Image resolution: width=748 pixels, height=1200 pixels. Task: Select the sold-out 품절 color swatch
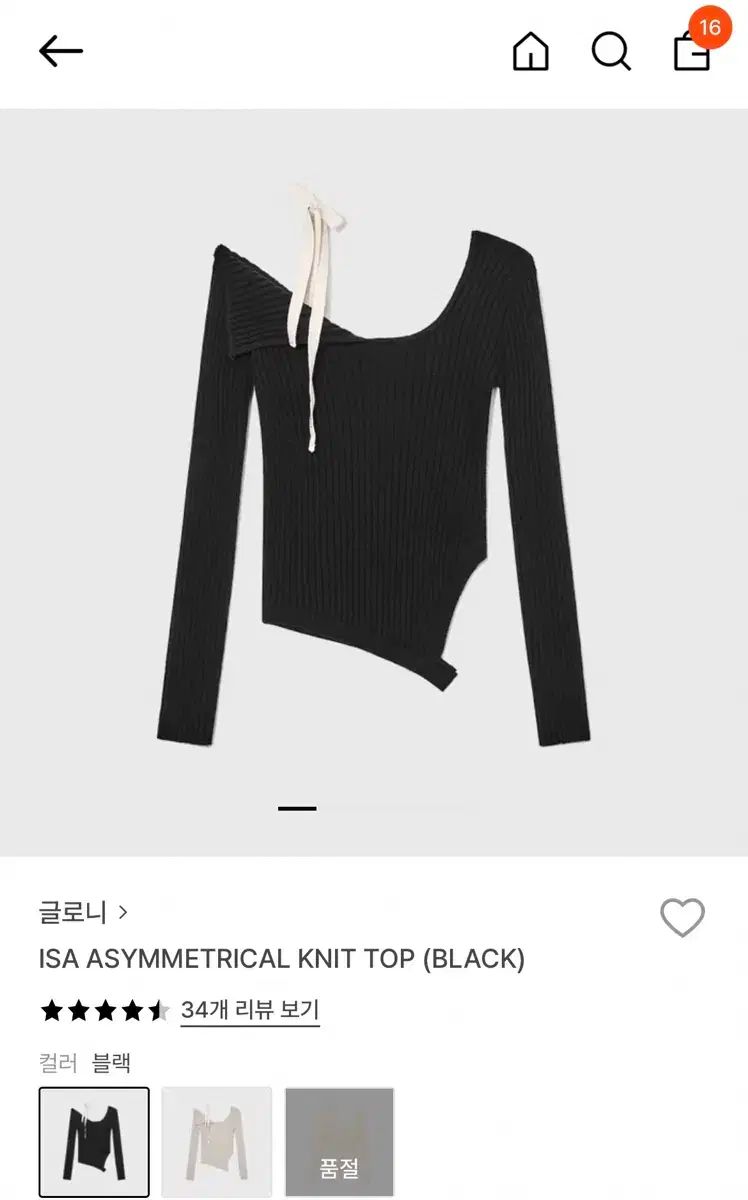tap(340, 1142)
